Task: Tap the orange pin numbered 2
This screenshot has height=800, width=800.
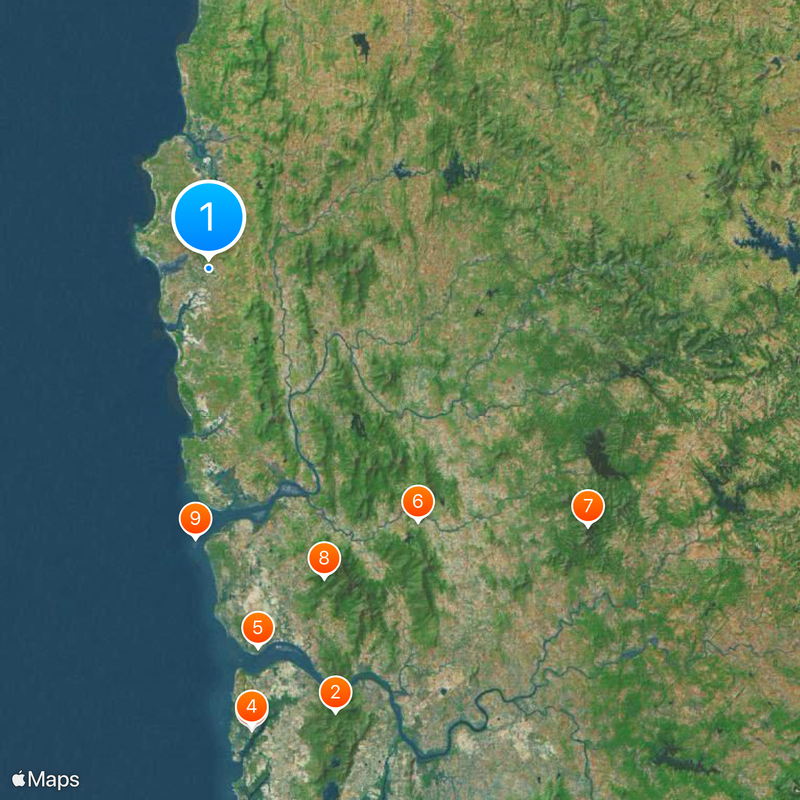Action: pyautogui.click(x=335, y=692)
